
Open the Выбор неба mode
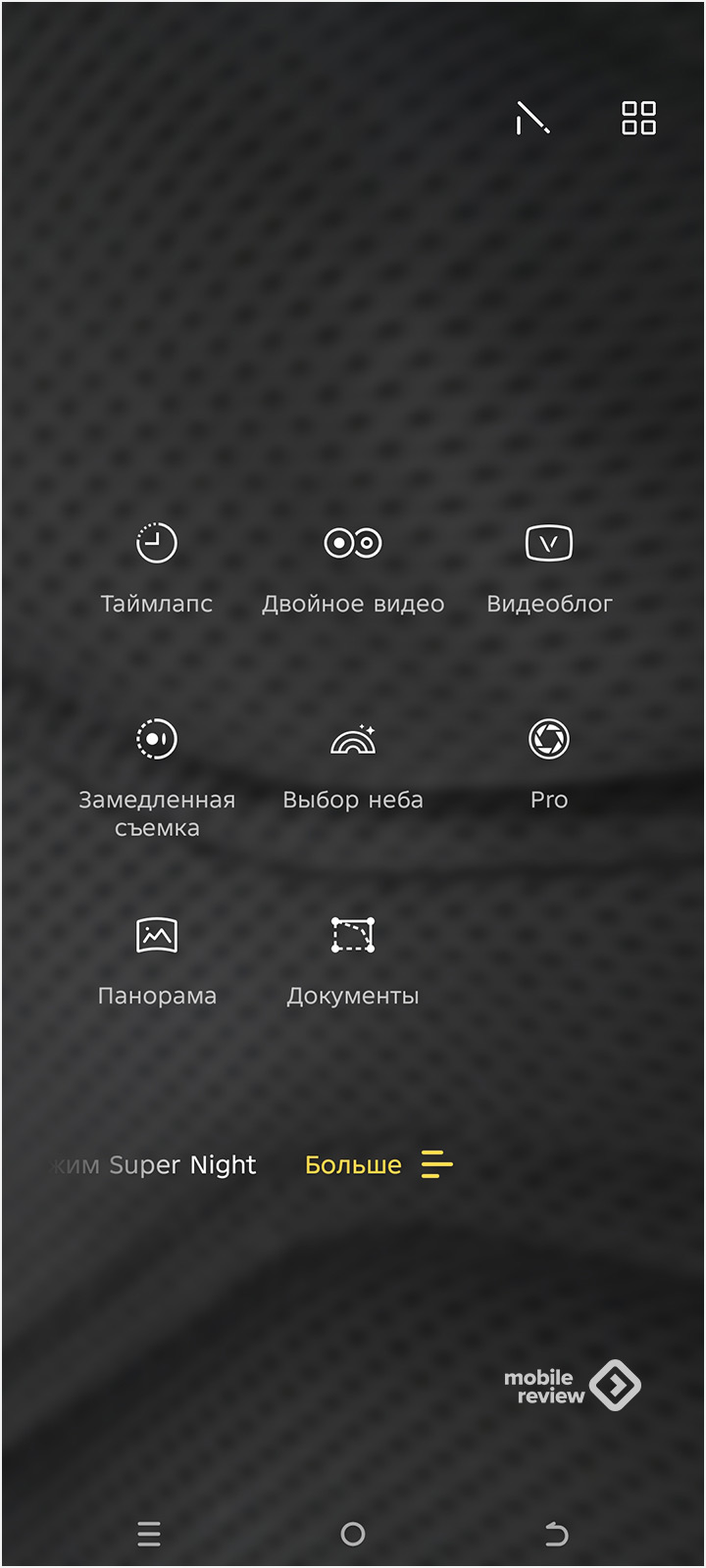353,762
